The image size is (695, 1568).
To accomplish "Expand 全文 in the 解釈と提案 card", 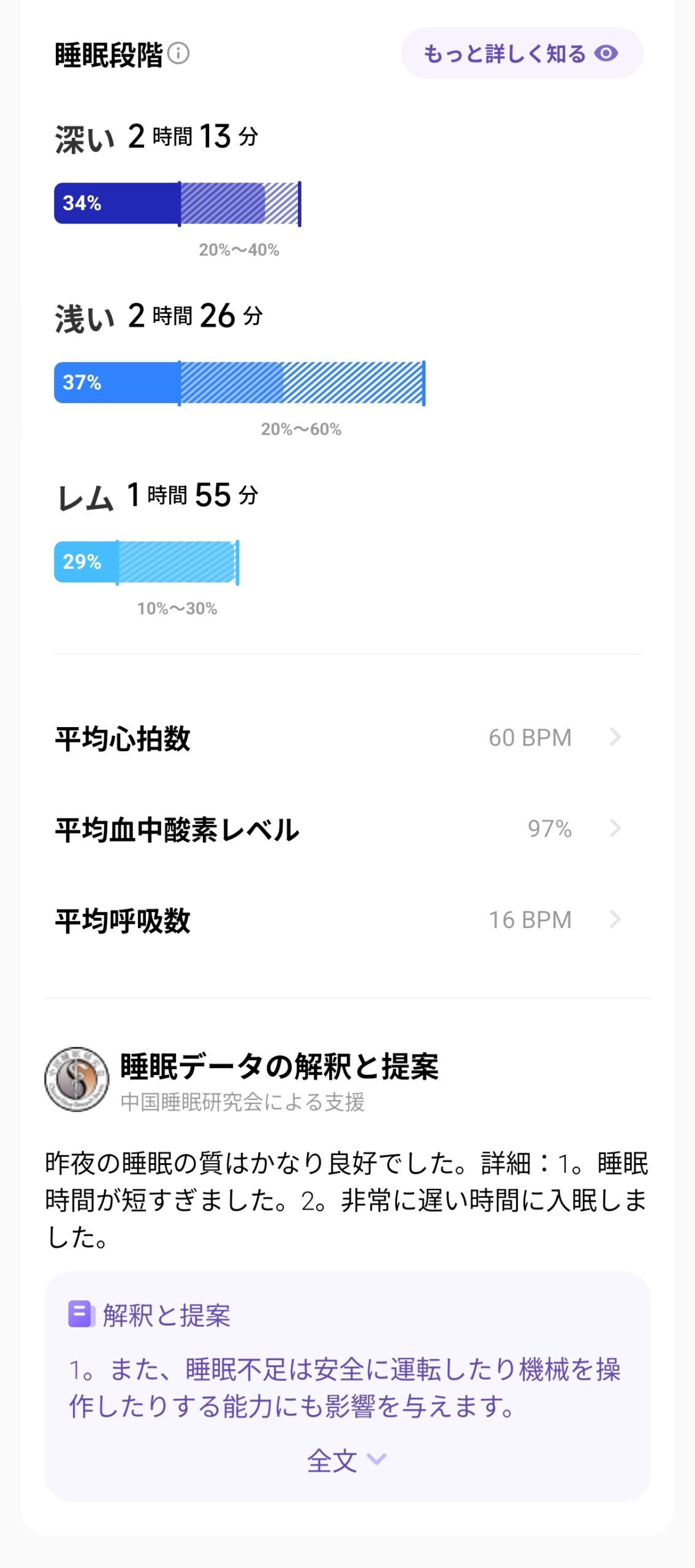I will coord(347,1461).
